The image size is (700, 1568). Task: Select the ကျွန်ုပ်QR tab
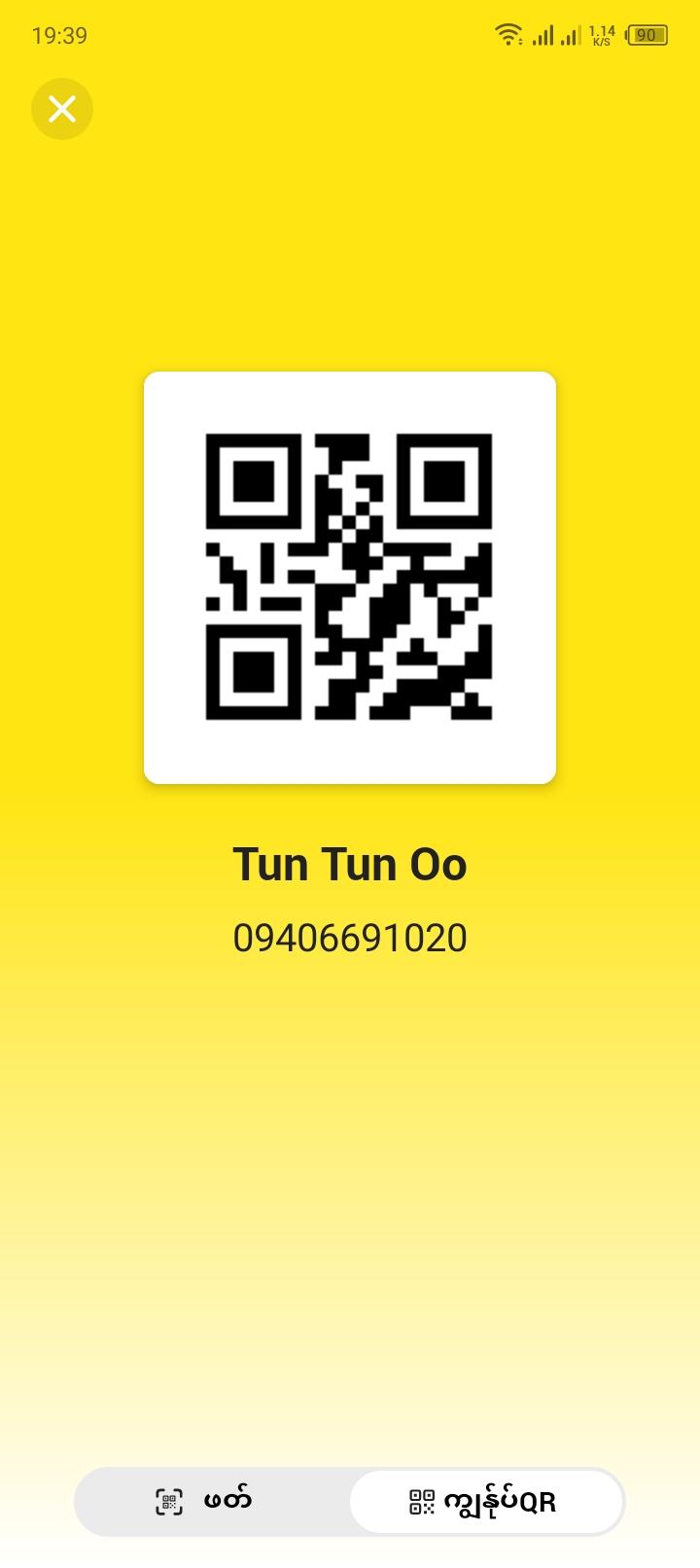486,1501
